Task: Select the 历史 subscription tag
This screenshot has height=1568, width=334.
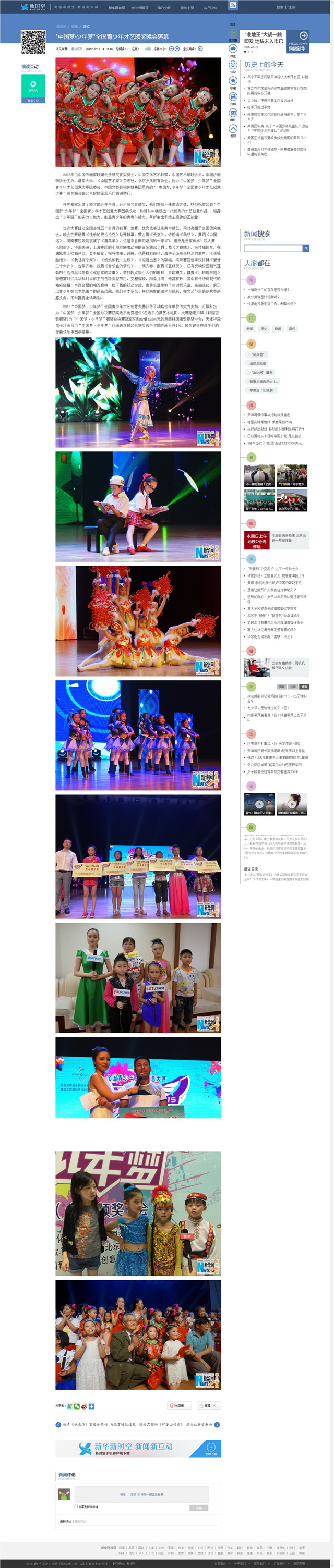Action: coord(264,329)
